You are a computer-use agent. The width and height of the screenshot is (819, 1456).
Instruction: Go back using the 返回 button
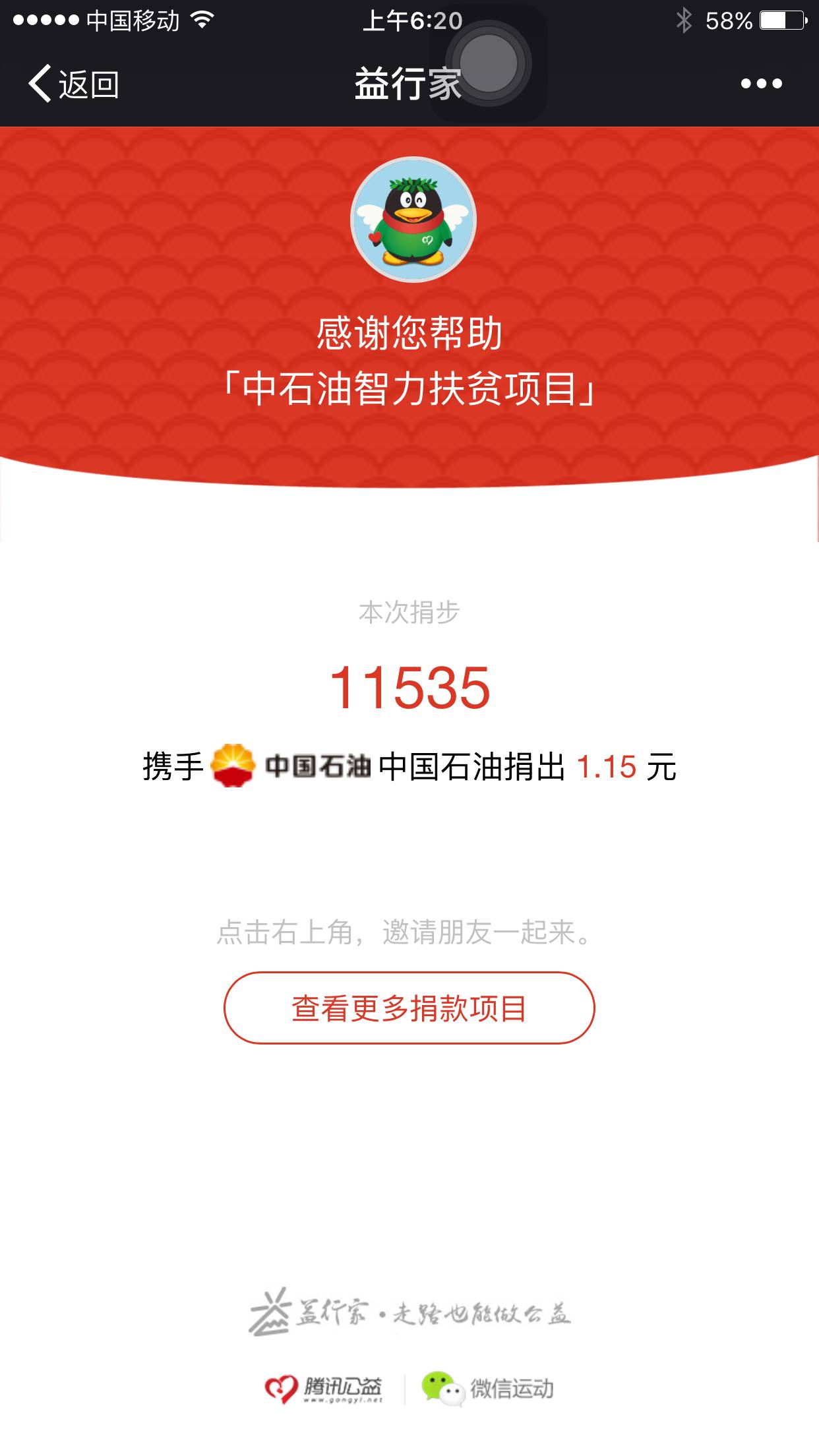pyautogui.click(x=73, y=84)
